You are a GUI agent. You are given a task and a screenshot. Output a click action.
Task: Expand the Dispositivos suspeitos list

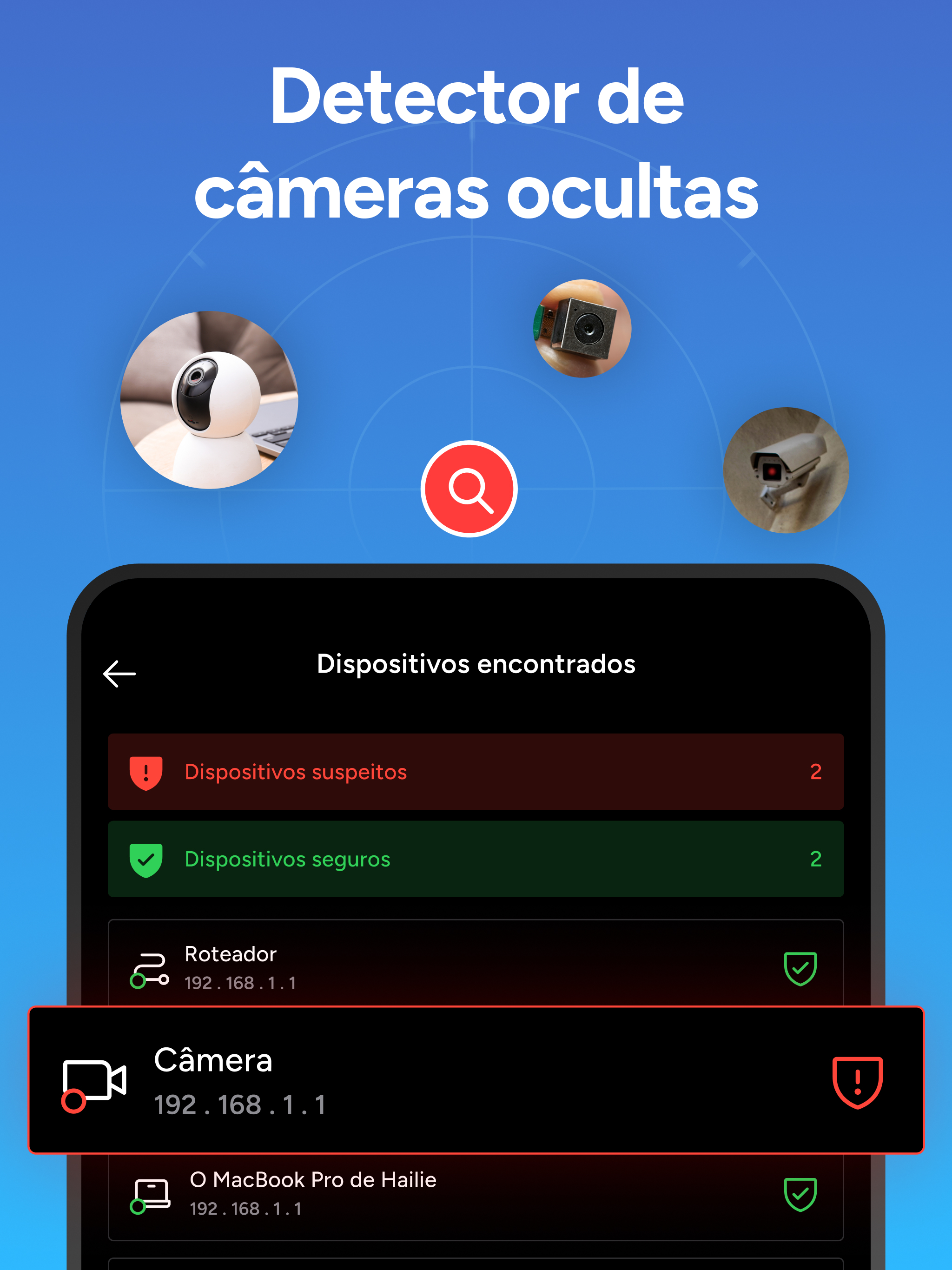coord(476,772)
